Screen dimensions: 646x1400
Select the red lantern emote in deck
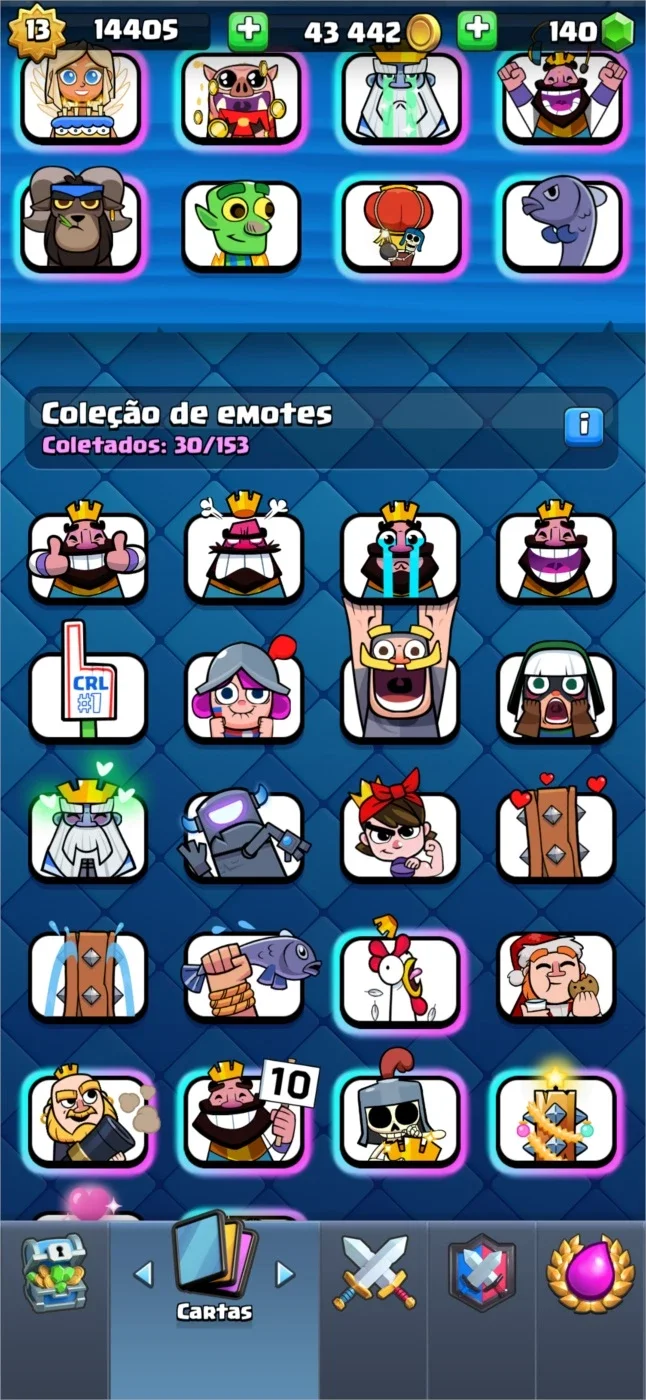pos(402,223)
